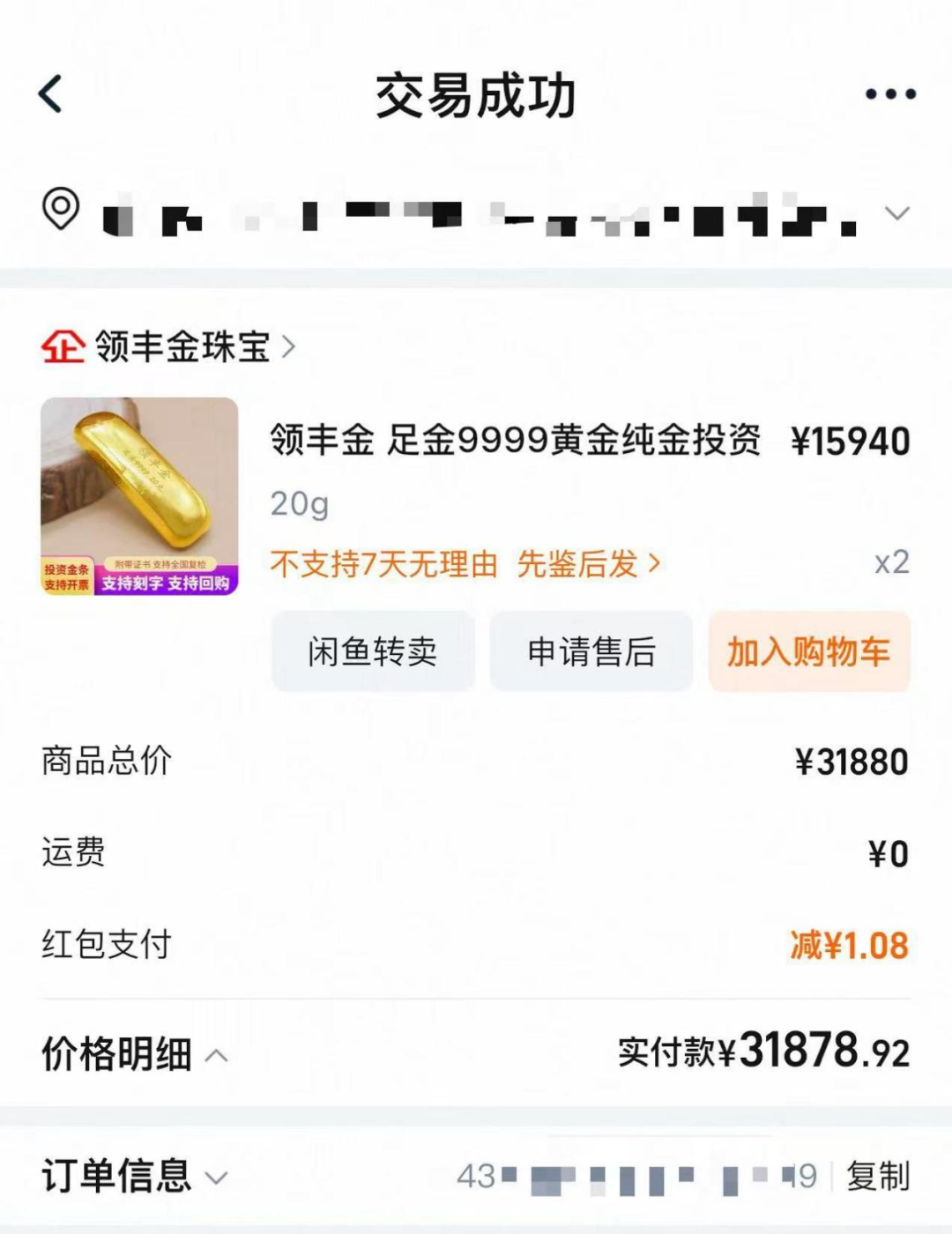The image size is (952, 1234).
Task: View the 先鉴后发 service details
Action: pos(587,563)
